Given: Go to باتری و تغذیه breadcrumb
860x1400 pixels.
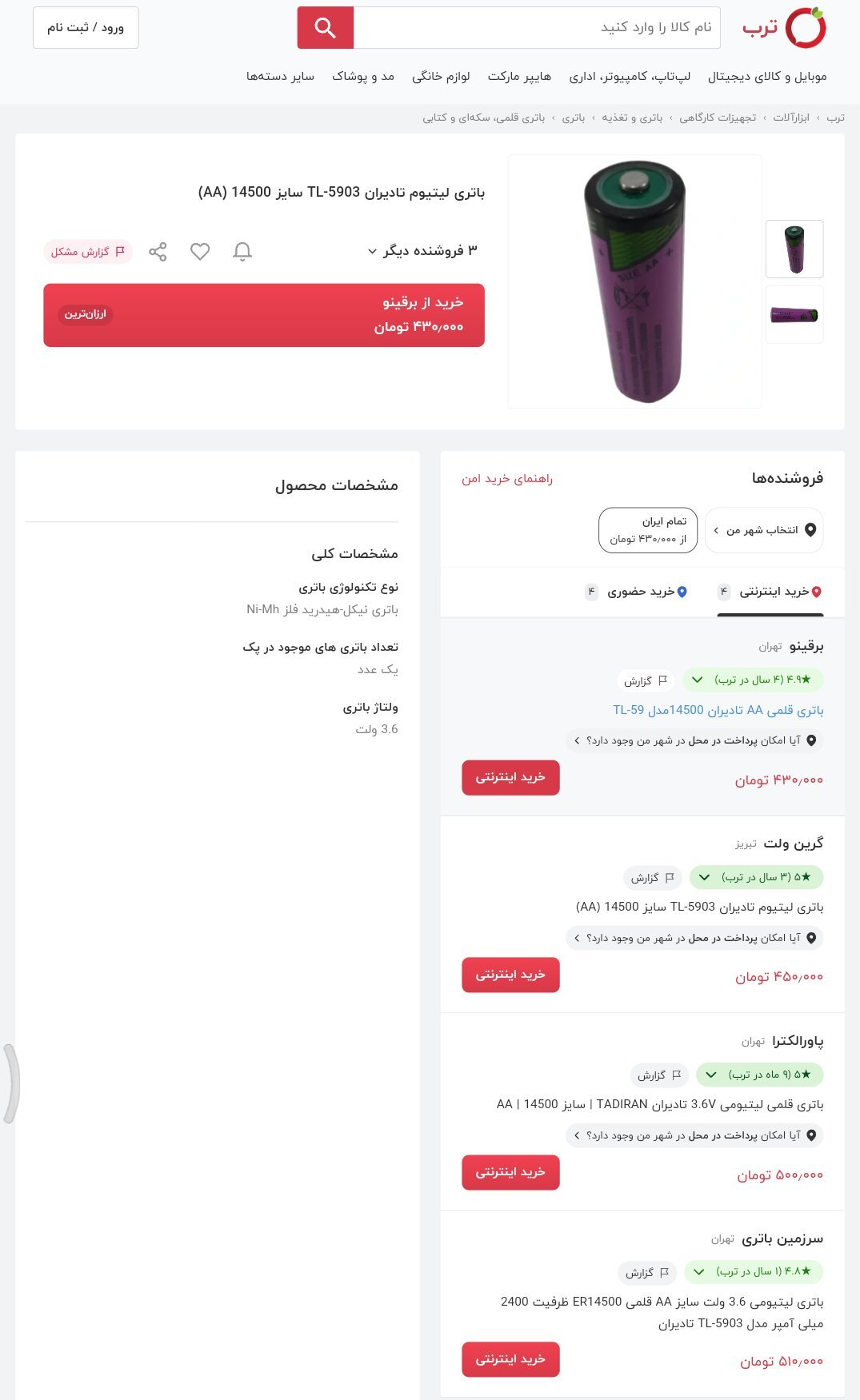Looking at the screenshot, I should (632, 118).
